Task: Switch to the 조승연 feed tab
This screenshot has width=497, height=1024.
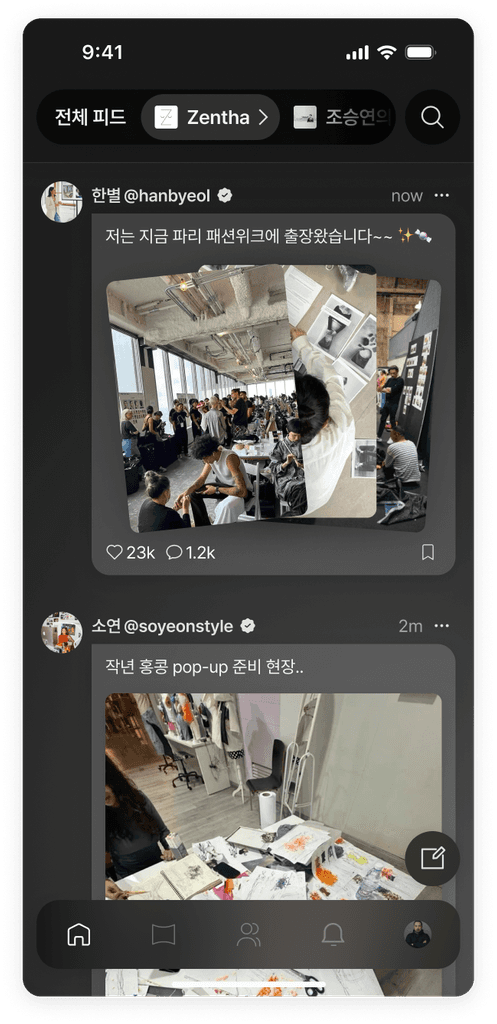Action: pyautogui.click(x=344, y=117)
